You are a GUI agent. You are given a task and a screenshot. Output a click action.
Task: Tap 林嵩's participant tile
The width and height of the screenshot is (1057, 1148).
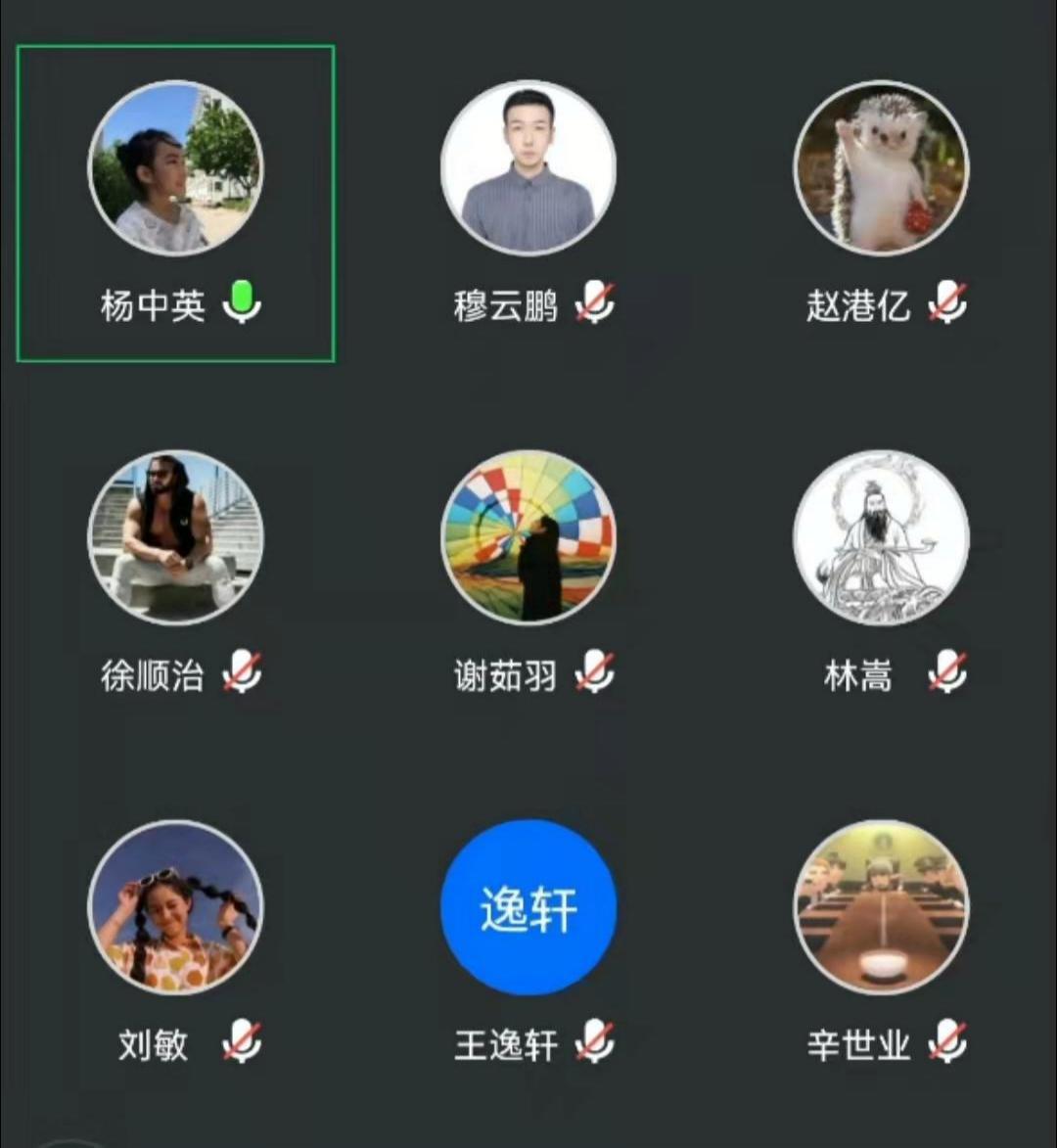(x=881, y=537)
